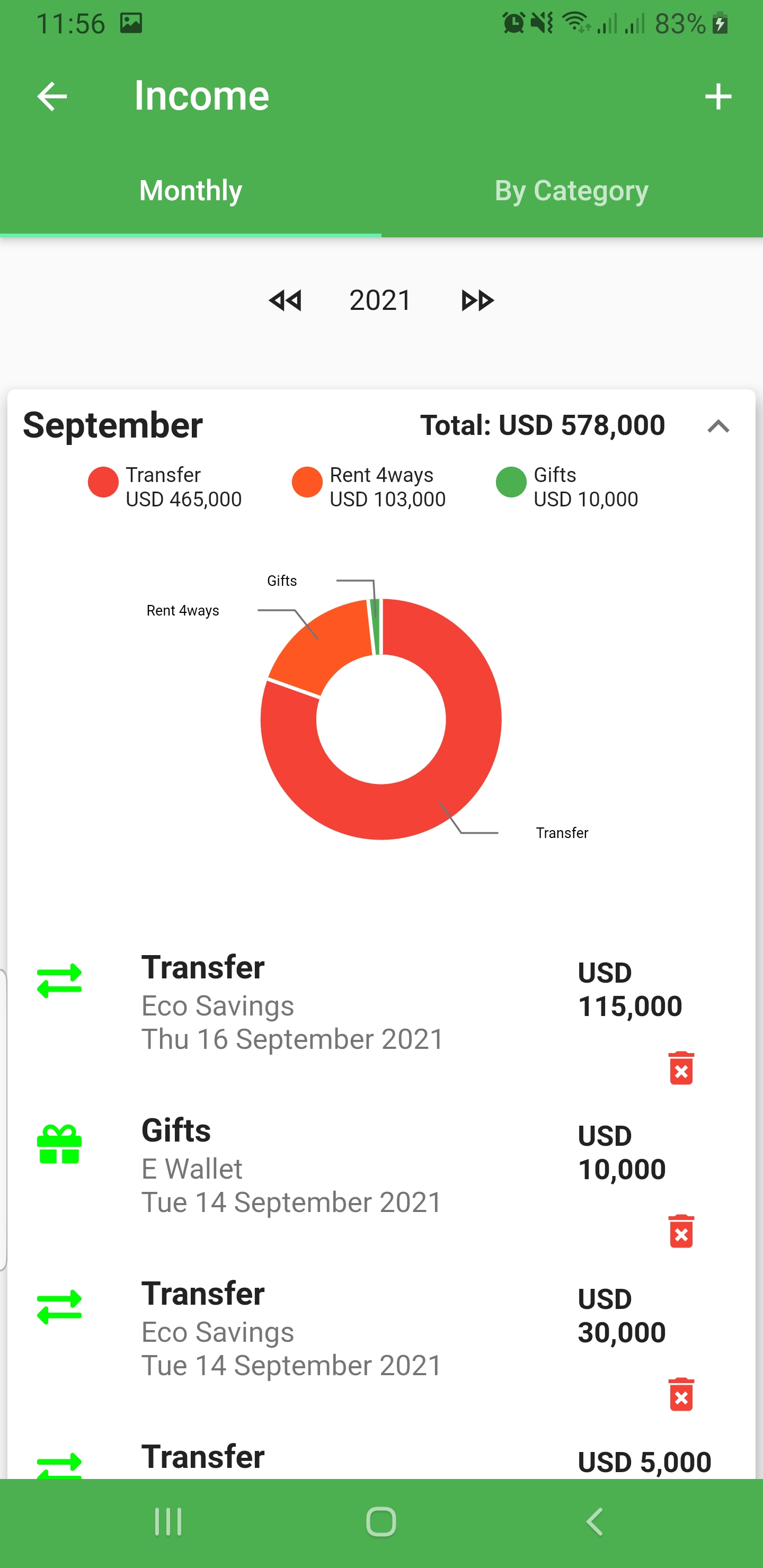
Task: Select the Monthly tab
Action: (191, 190)
